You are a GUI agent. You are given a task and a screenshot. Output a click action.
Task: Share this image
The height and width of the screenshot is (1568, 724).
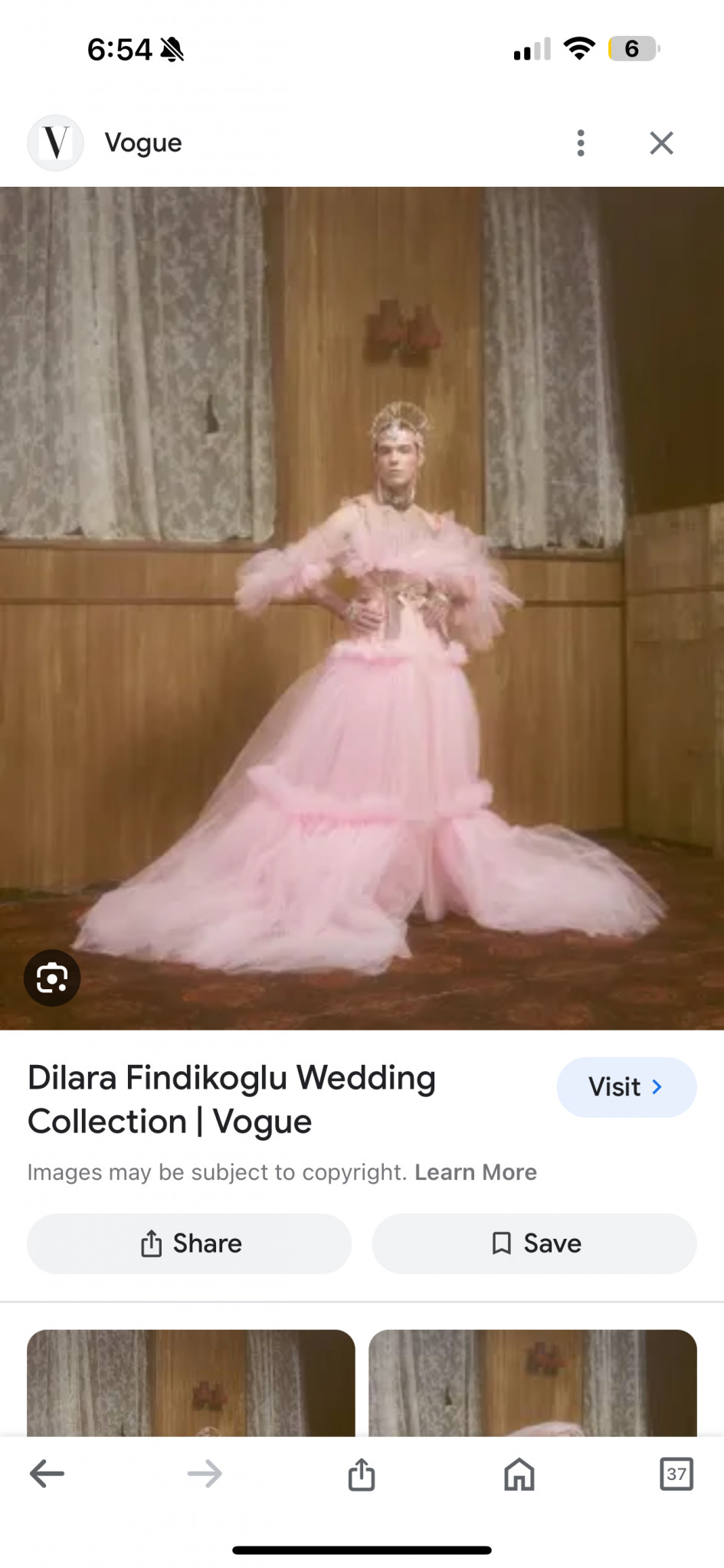189,1243
